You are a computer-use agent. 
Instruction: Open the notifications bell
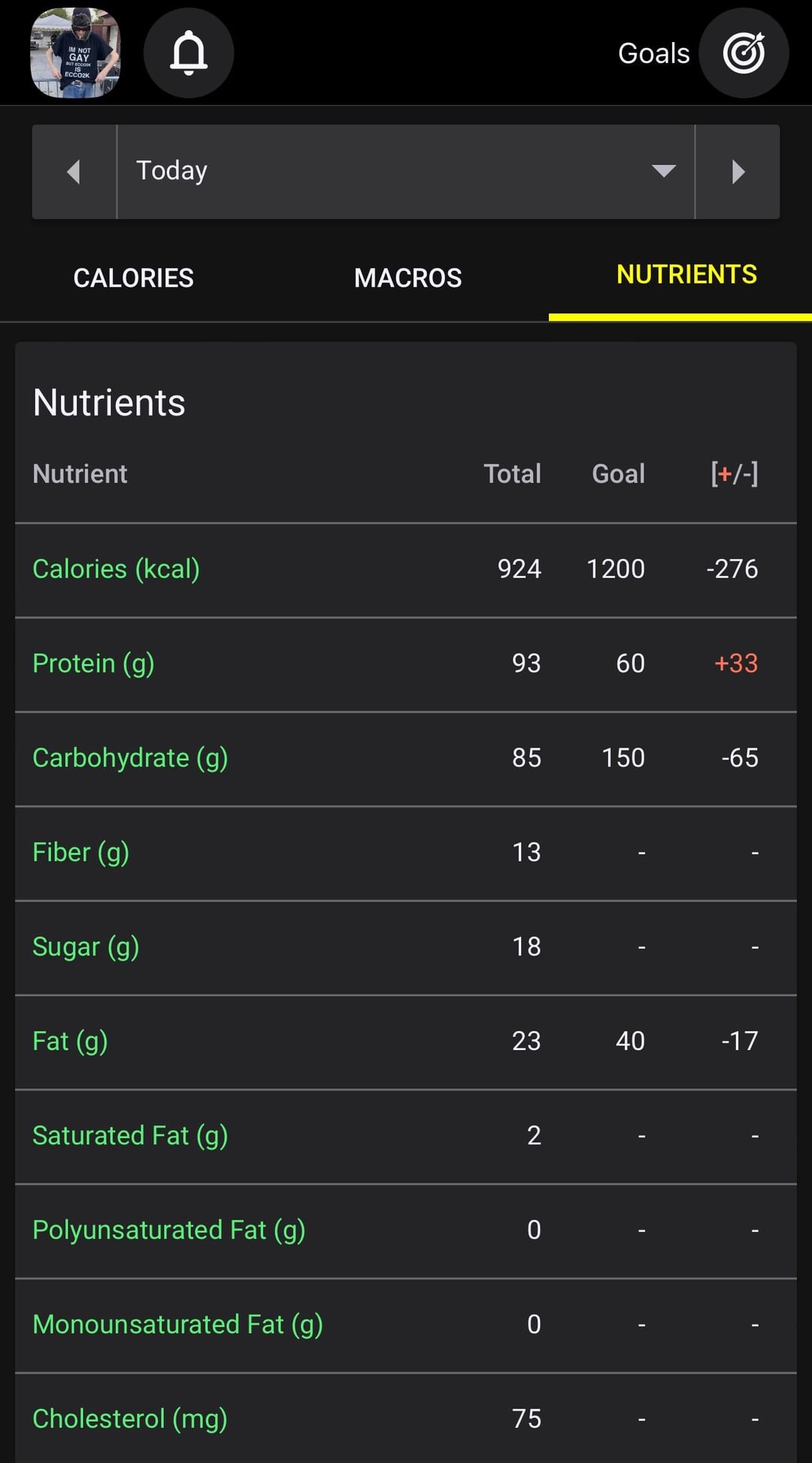point(189,53)
